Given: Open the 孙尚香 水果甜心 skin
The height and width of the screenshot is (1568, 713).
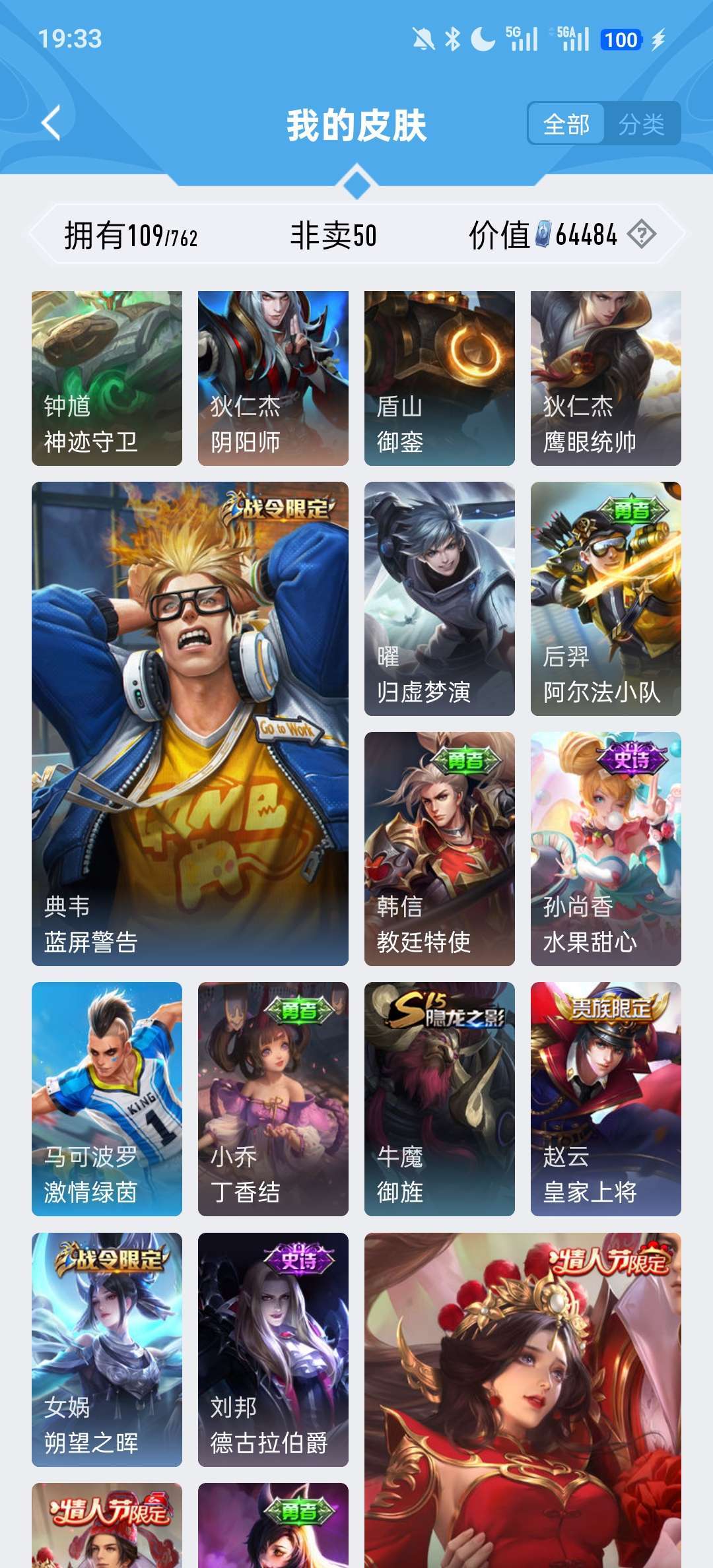Looking at the screenshot, I should coord(606,849).
